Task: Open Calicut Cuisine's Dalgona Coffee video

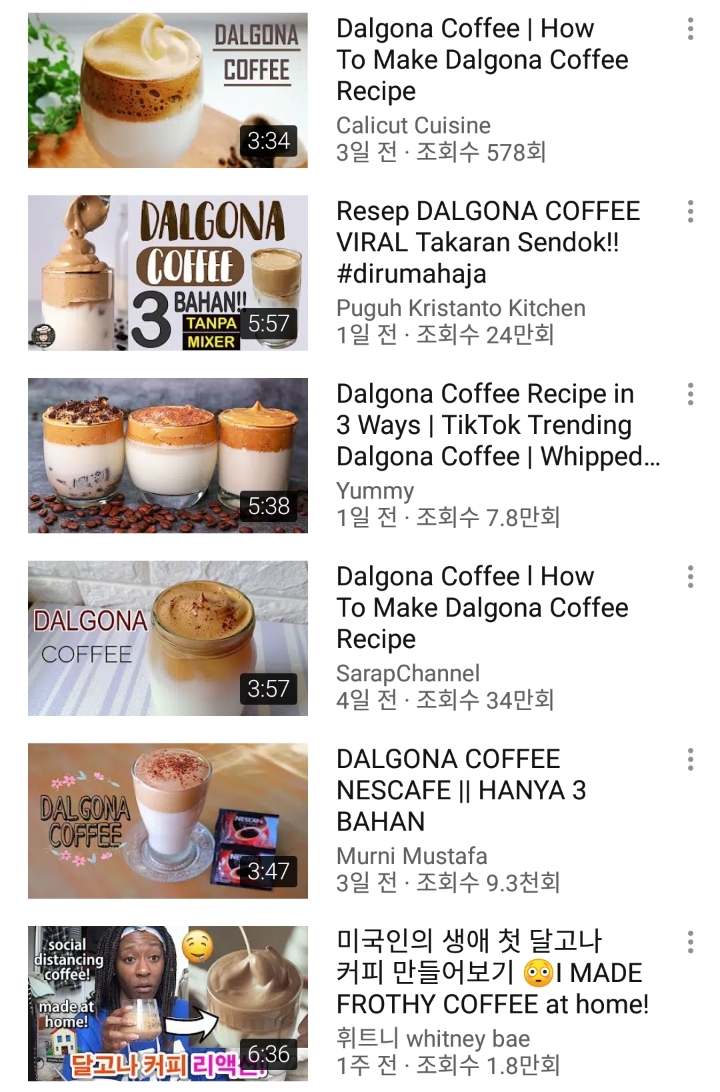Action: [168, 90]
